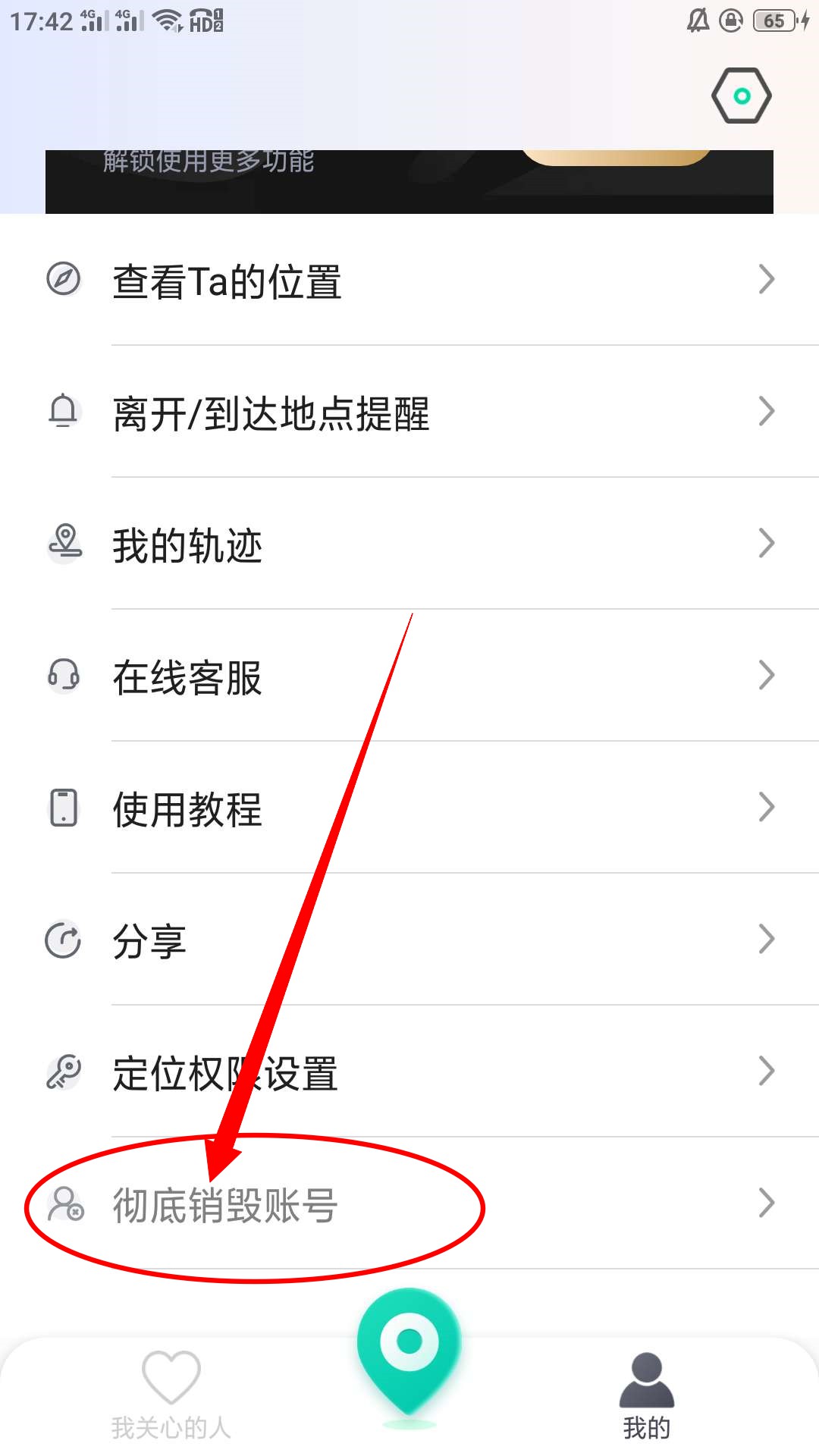Select 彻底销毁账号
The image size is (819, 1456).
(x=409, y=1203)
